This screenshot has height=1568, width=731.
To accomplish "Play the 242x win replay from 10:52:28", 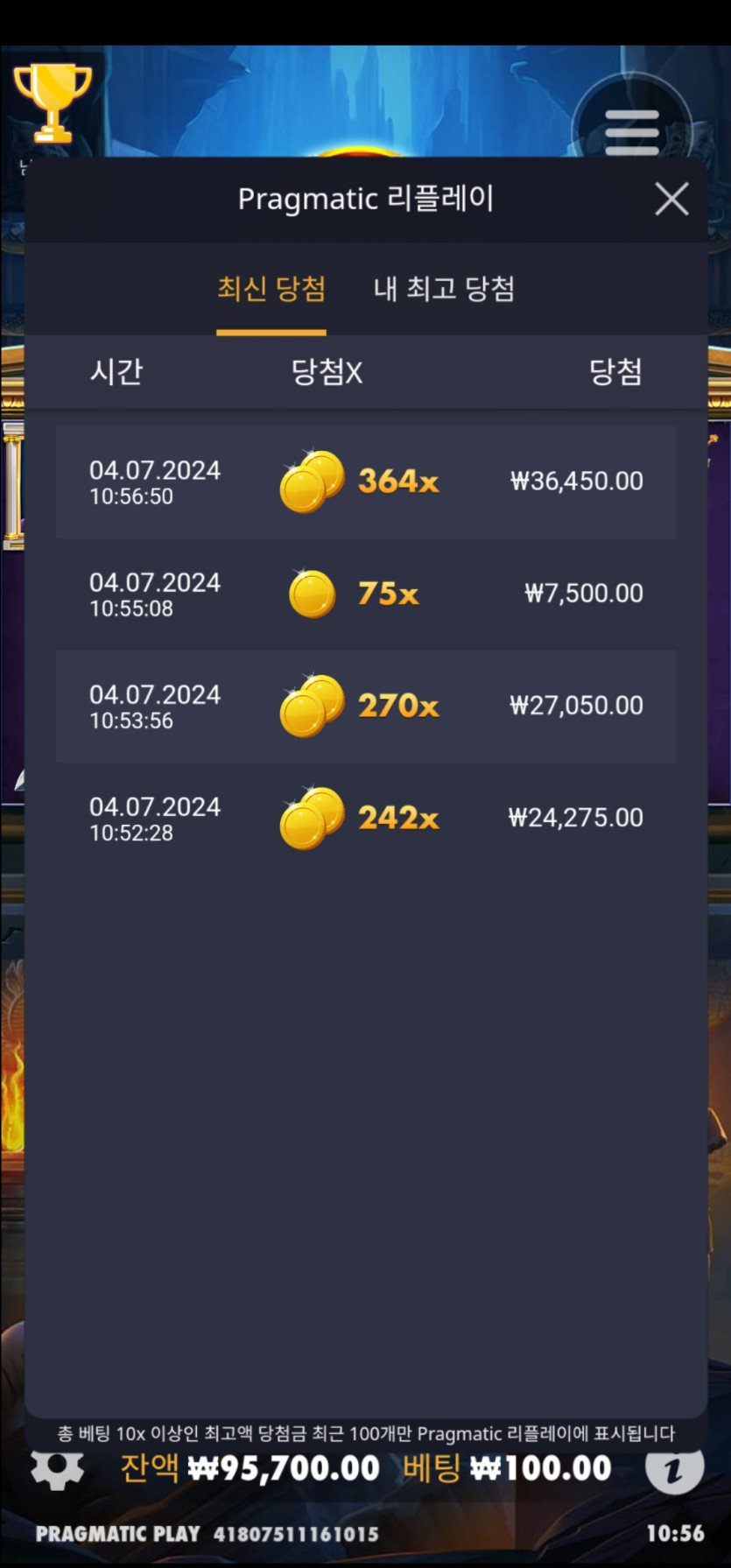I will point(365,818).
